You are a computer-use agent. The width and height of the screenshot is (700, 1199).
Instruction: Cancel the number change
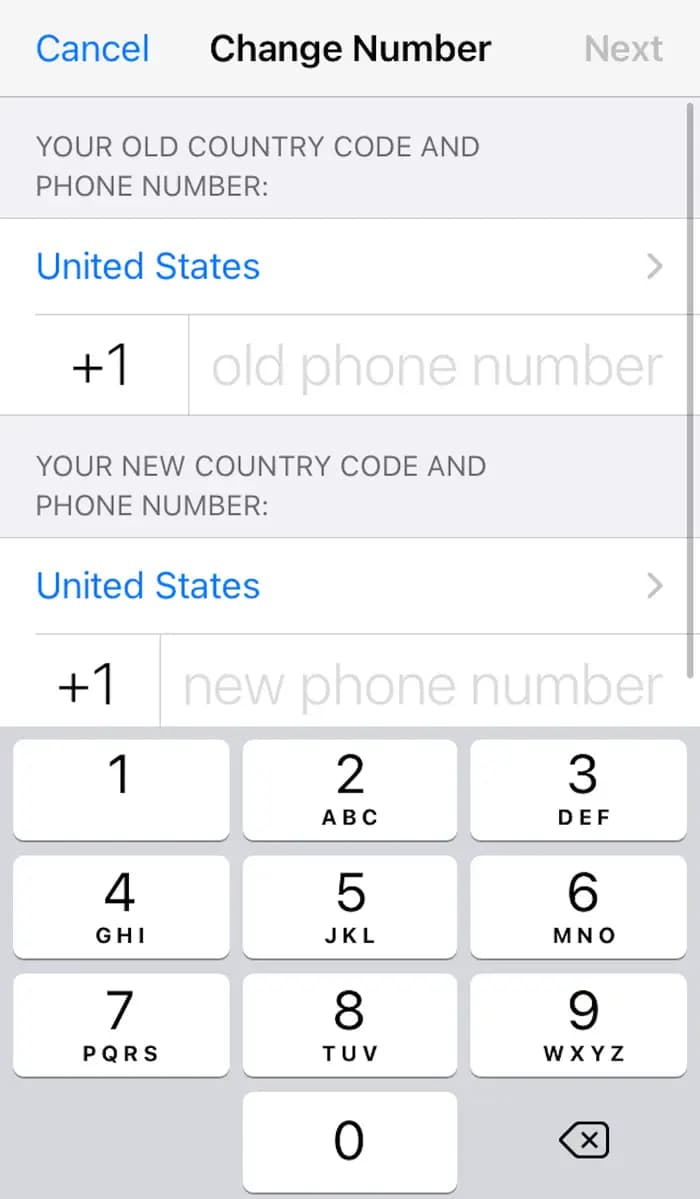pyautogui.click(x=93, y=49)
